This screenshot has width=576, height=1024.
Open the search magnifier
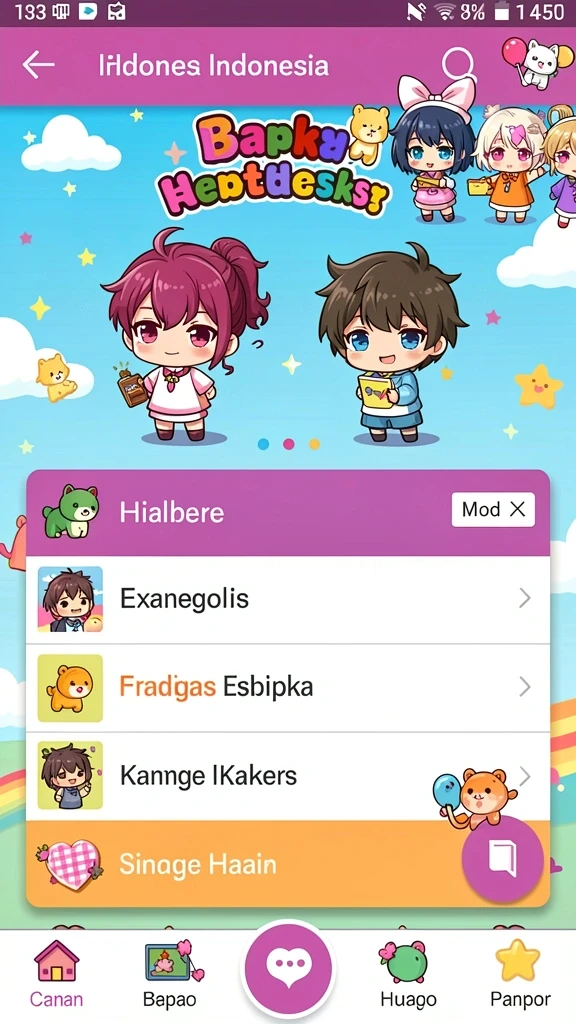458,66
